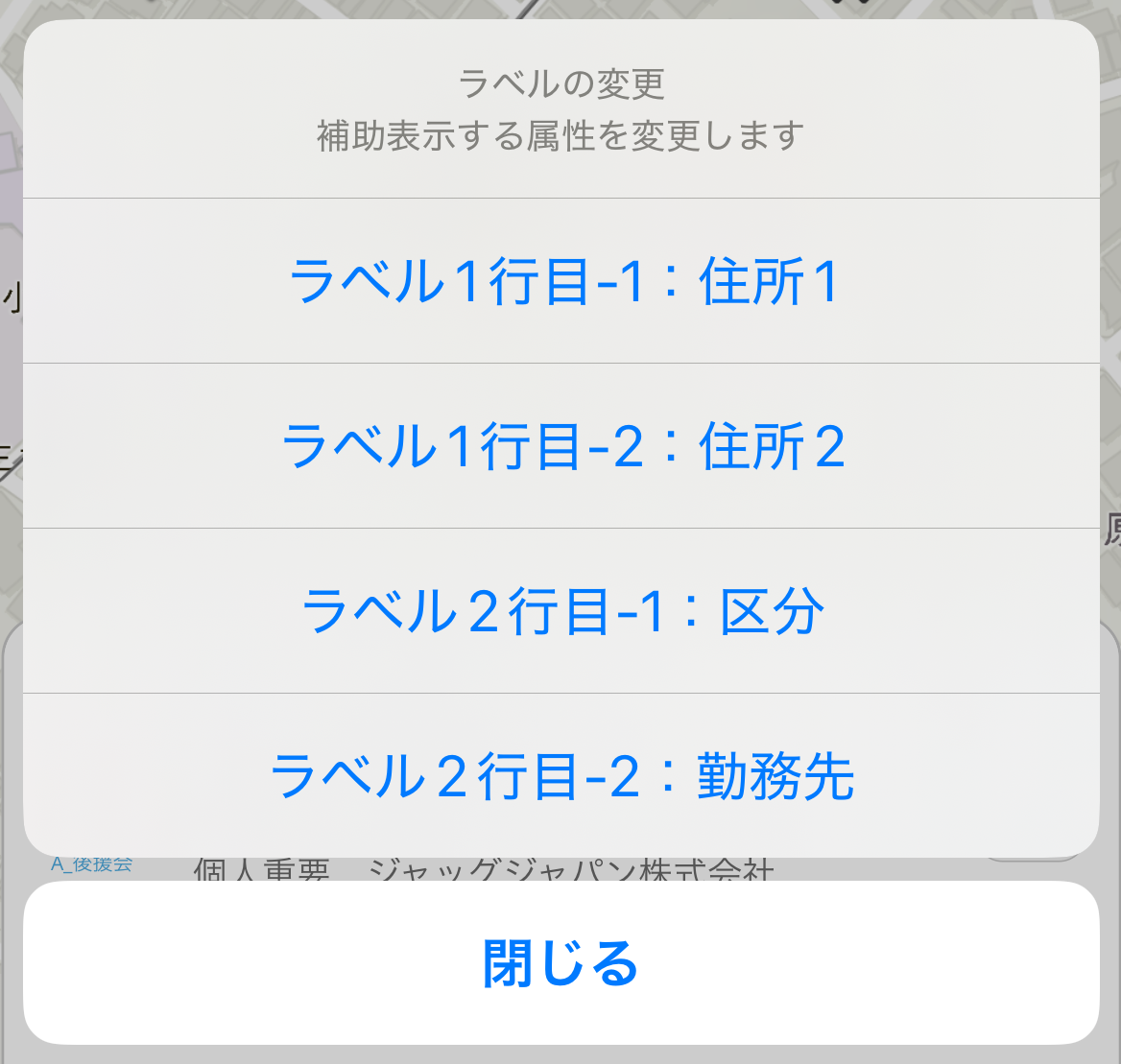Dismiss the sheet with 閉じる
This screenshot has height=1064, width=1121.
click(561, 963)
